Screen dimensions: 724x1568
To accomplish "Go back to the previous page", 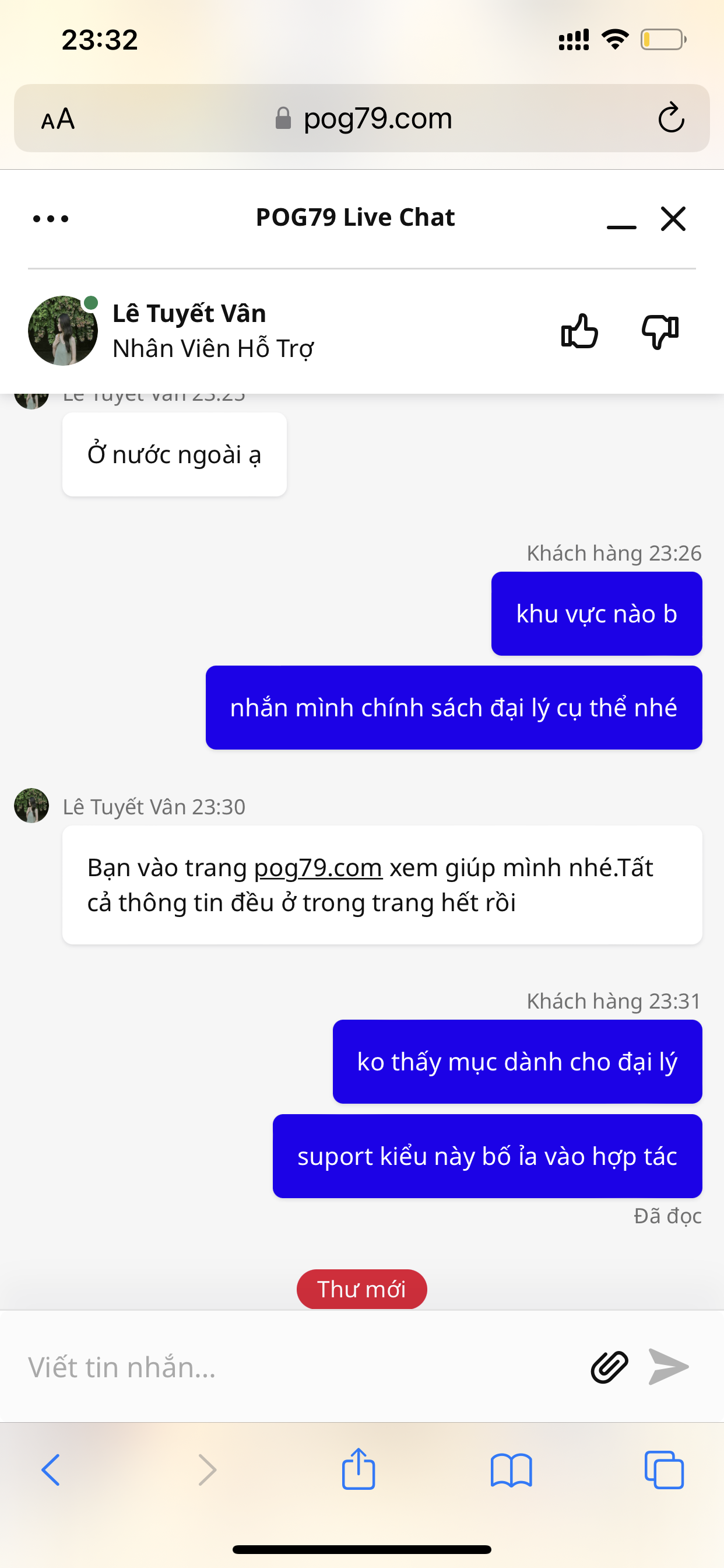I will 51,1470.
